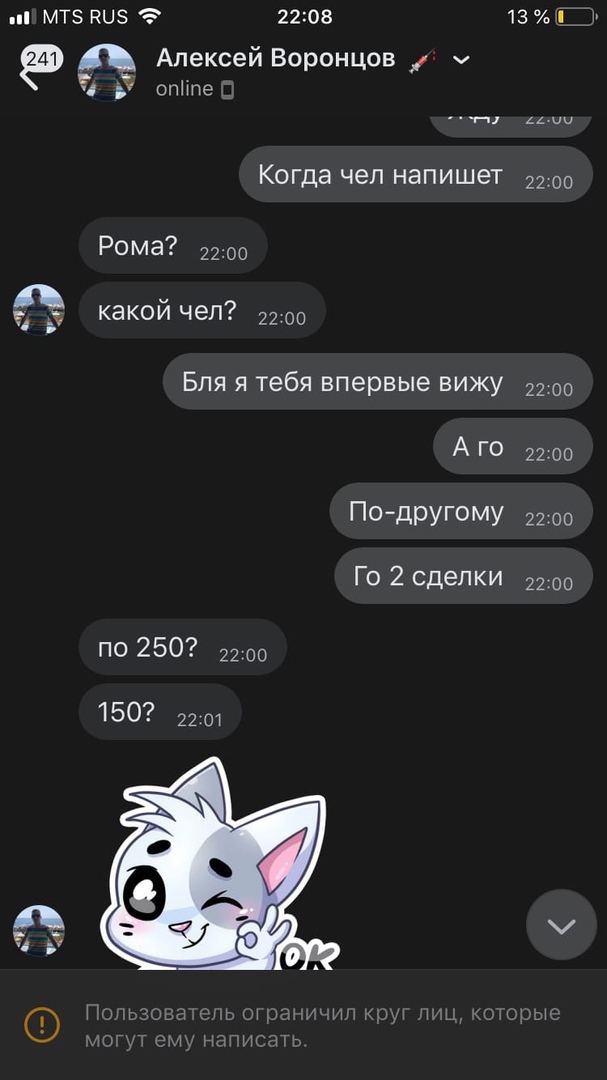This screenshot has width=607, height=1080.
Task: Jump to the latest messages with down arrow
Action: 561,925
